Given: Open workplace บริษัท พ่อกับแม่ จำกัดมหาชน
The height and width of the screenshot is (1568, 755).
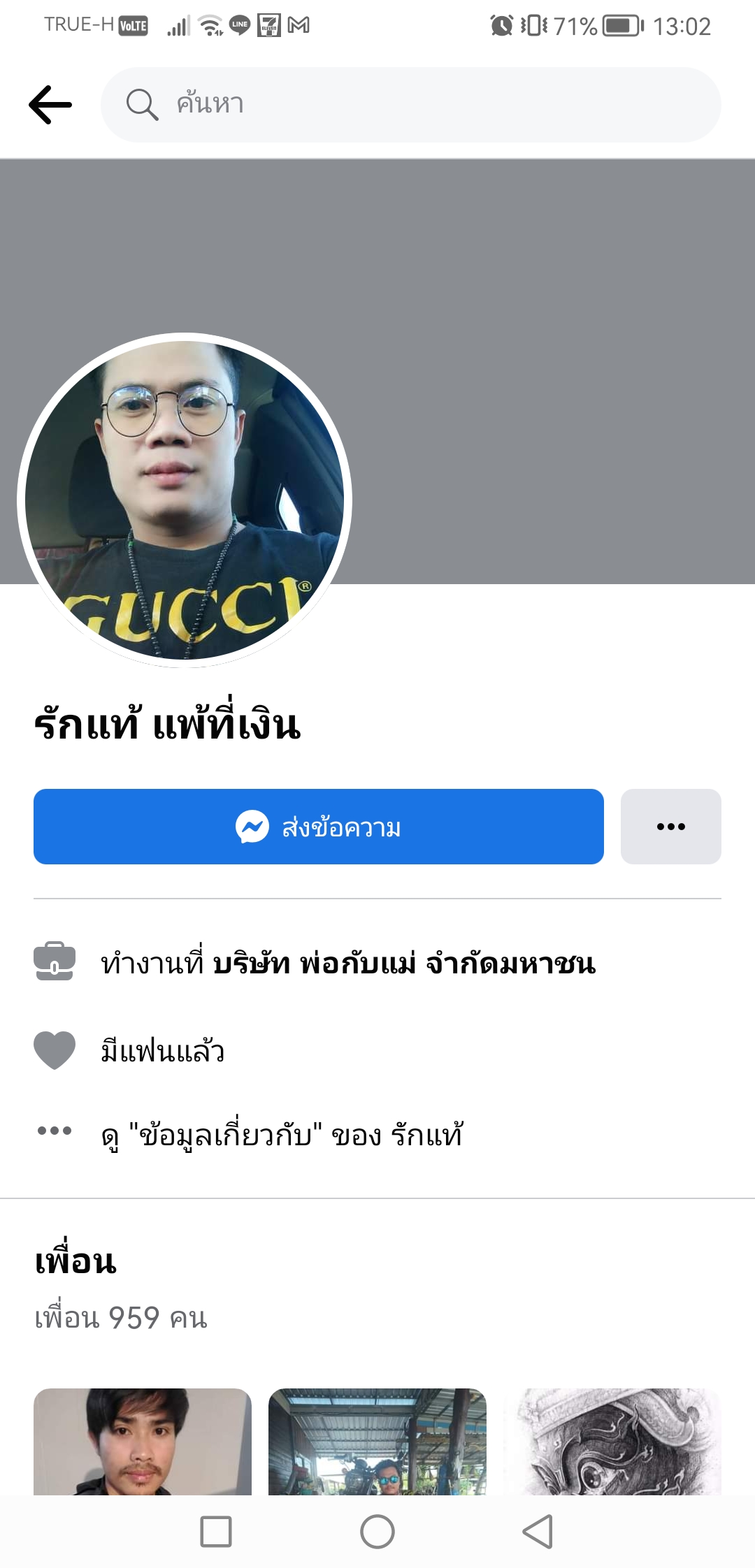Looking at the screenshot, I should pyautogui.click(x=404, y=964).
